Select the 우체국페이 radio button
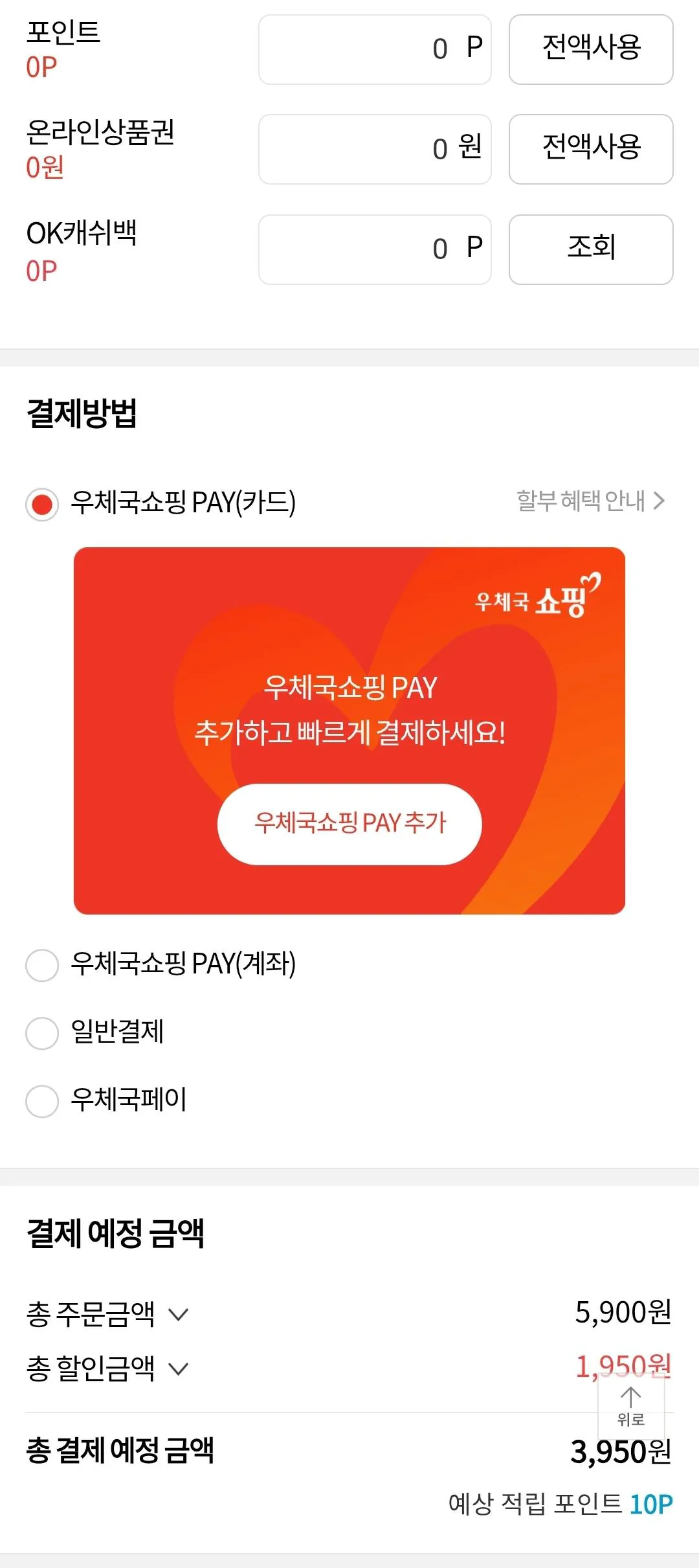This screenshot has height=1568, width=699. pyautogui.click(x=41, y=1101)
